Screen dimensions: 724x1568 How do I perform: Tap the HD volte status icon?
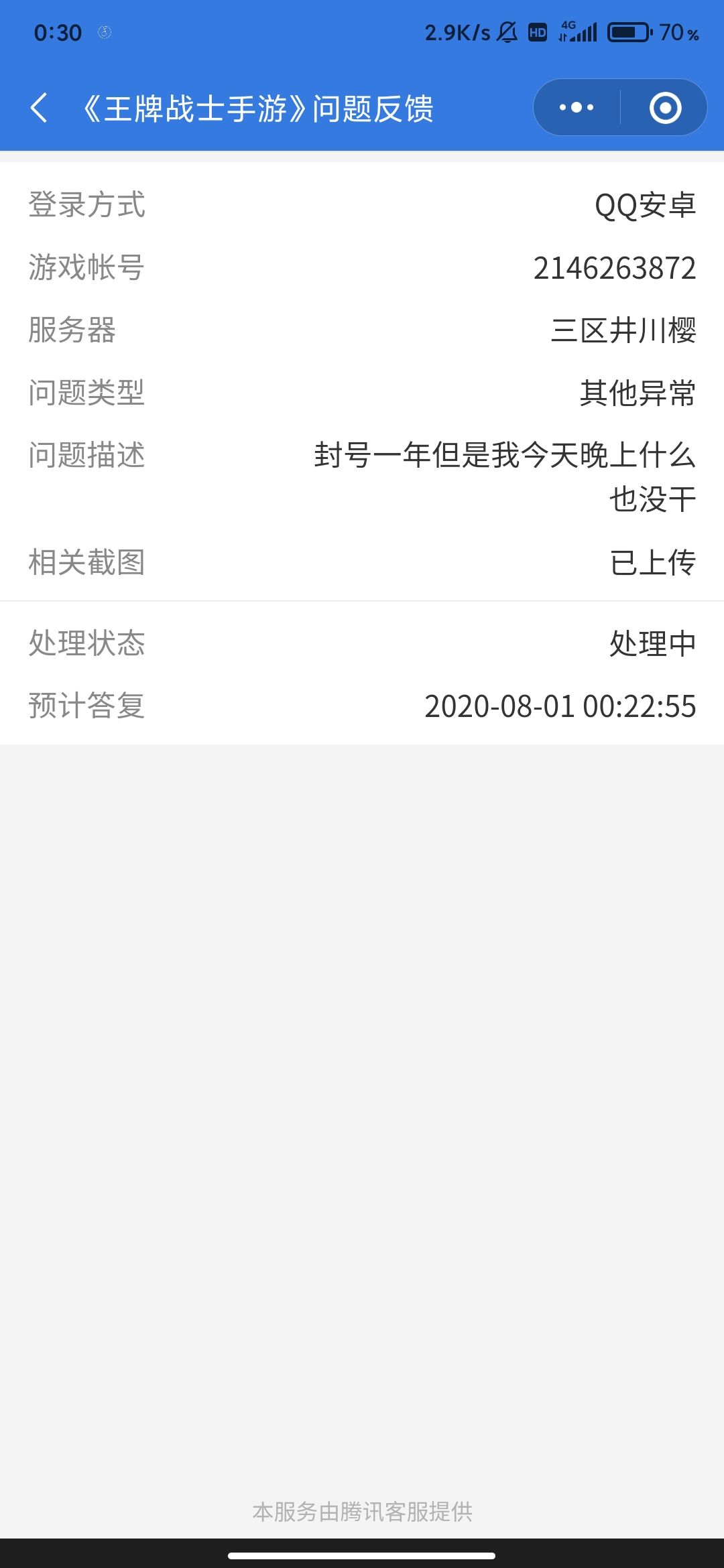[x=537, y=31]
